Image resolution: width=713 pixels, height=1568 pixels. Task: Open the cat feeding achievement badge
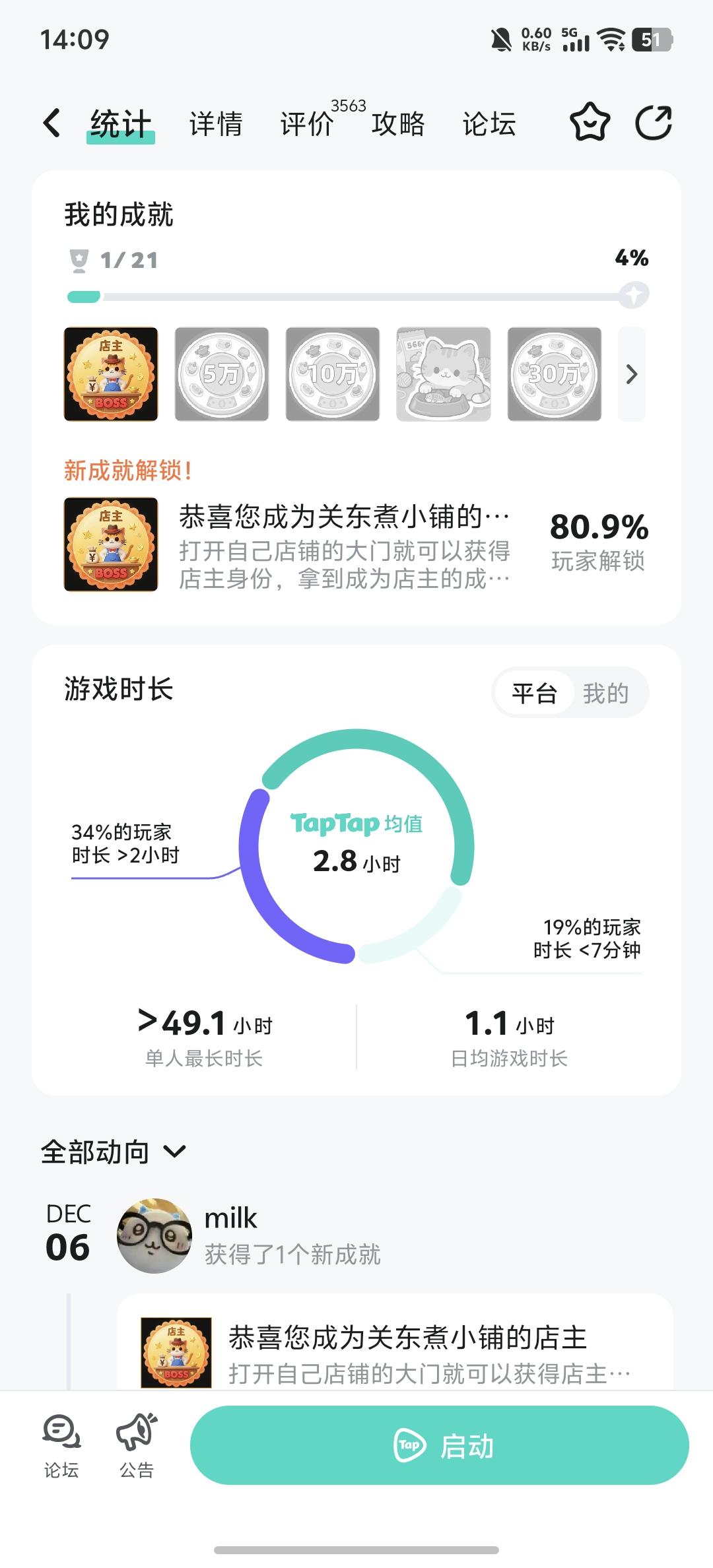point(444,374)
